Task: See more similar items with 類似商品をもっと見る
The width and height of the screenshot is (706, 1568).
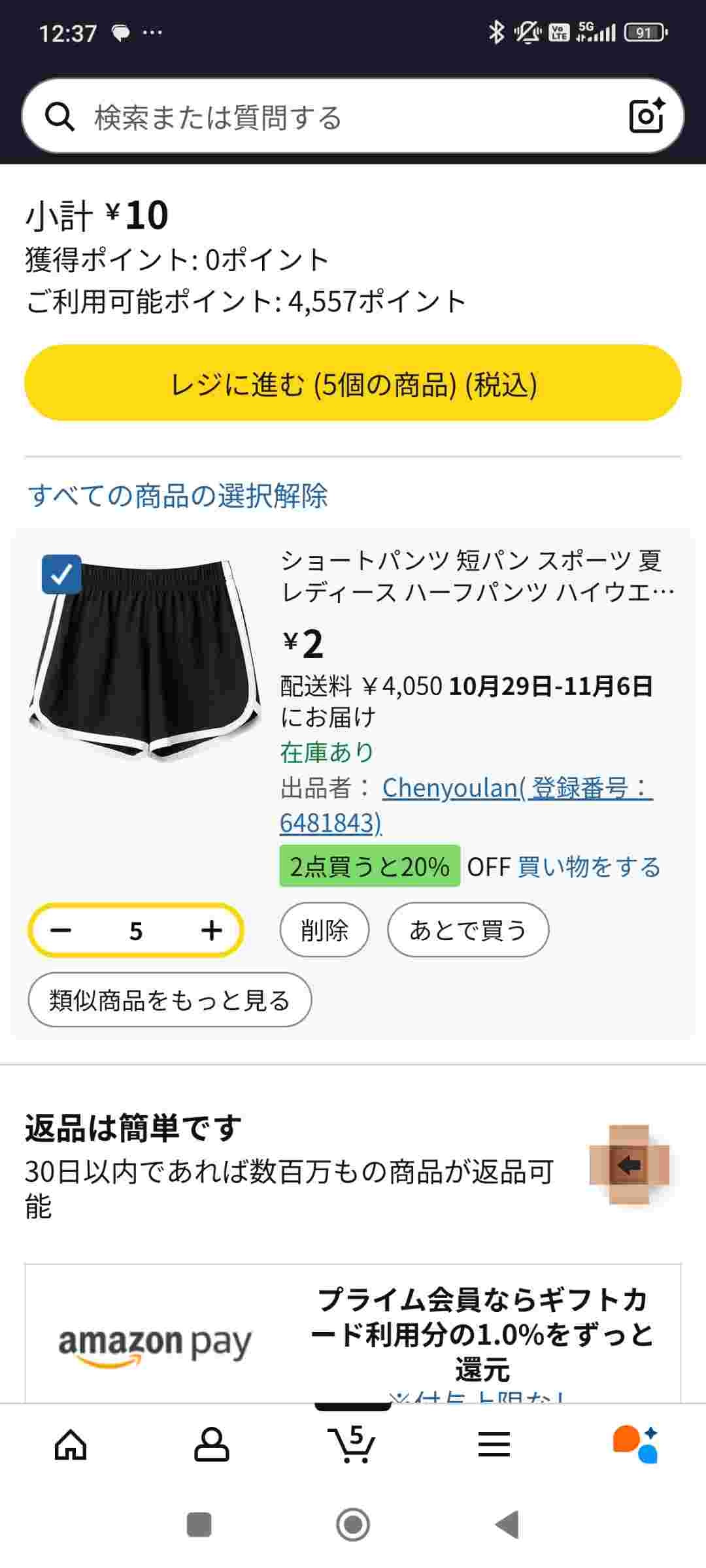Action: pos(169,1000)
